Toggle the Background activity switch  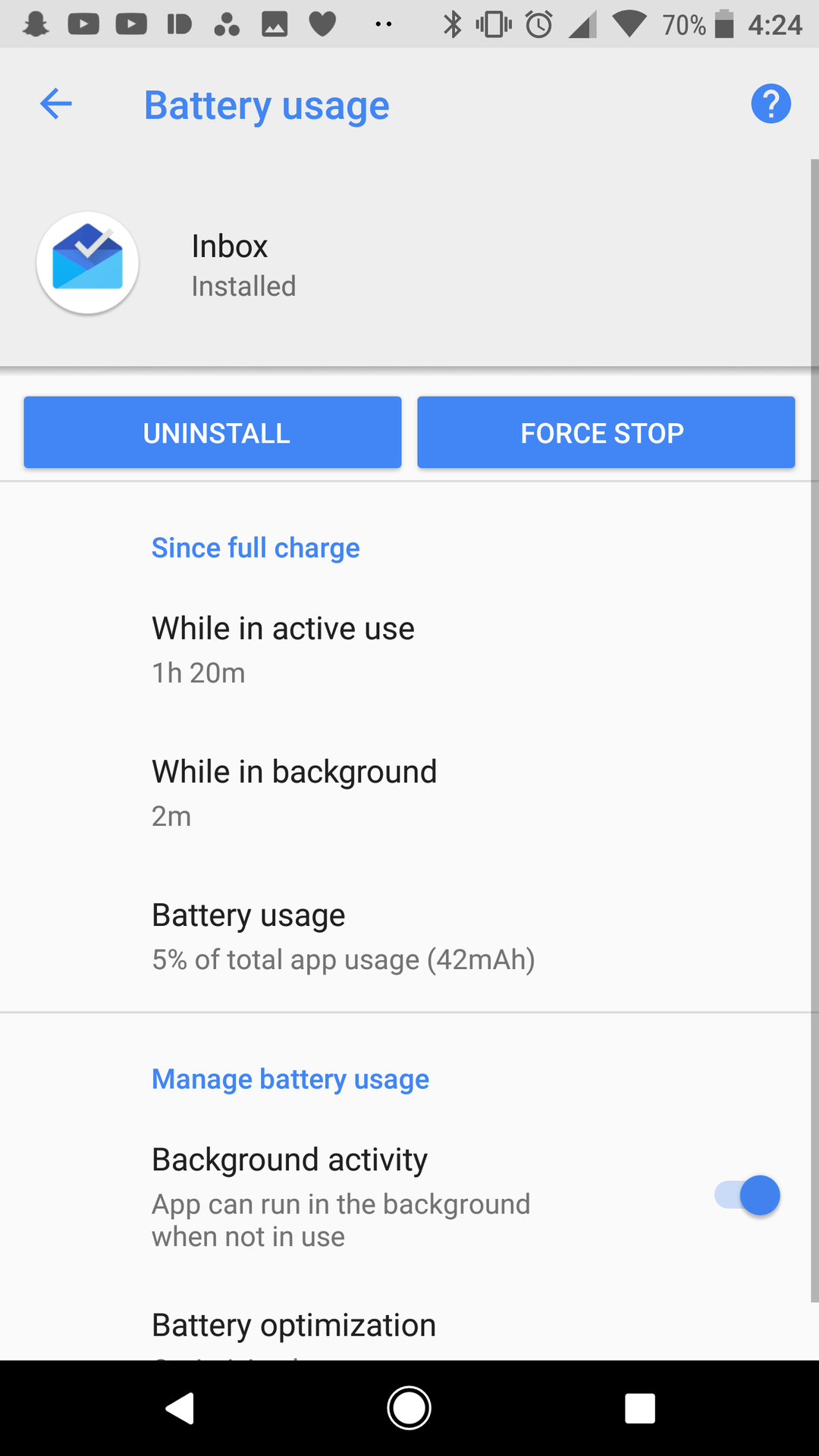pos(747,1196)
